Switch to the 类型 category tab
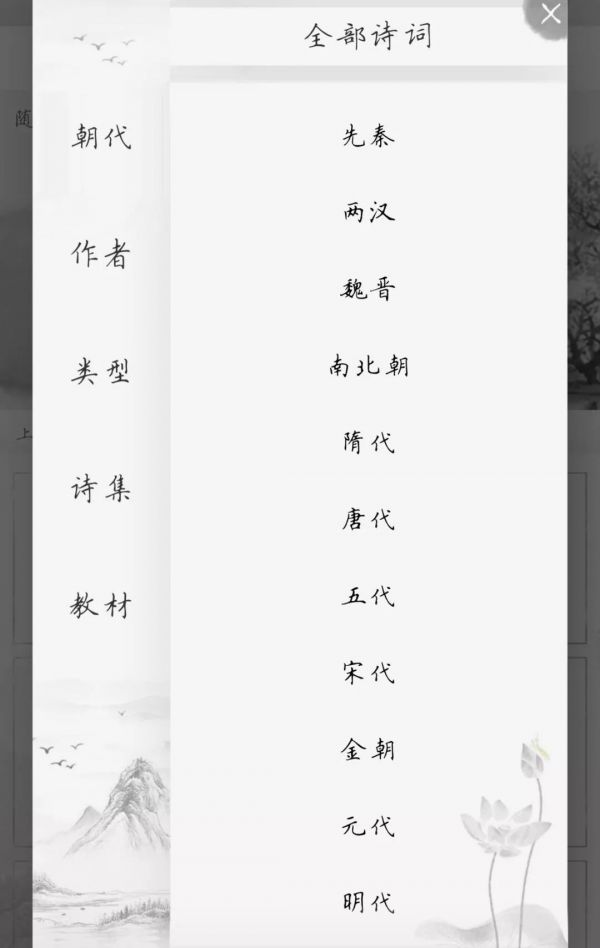This screenshot has height=948, width=600. point(101,371)
